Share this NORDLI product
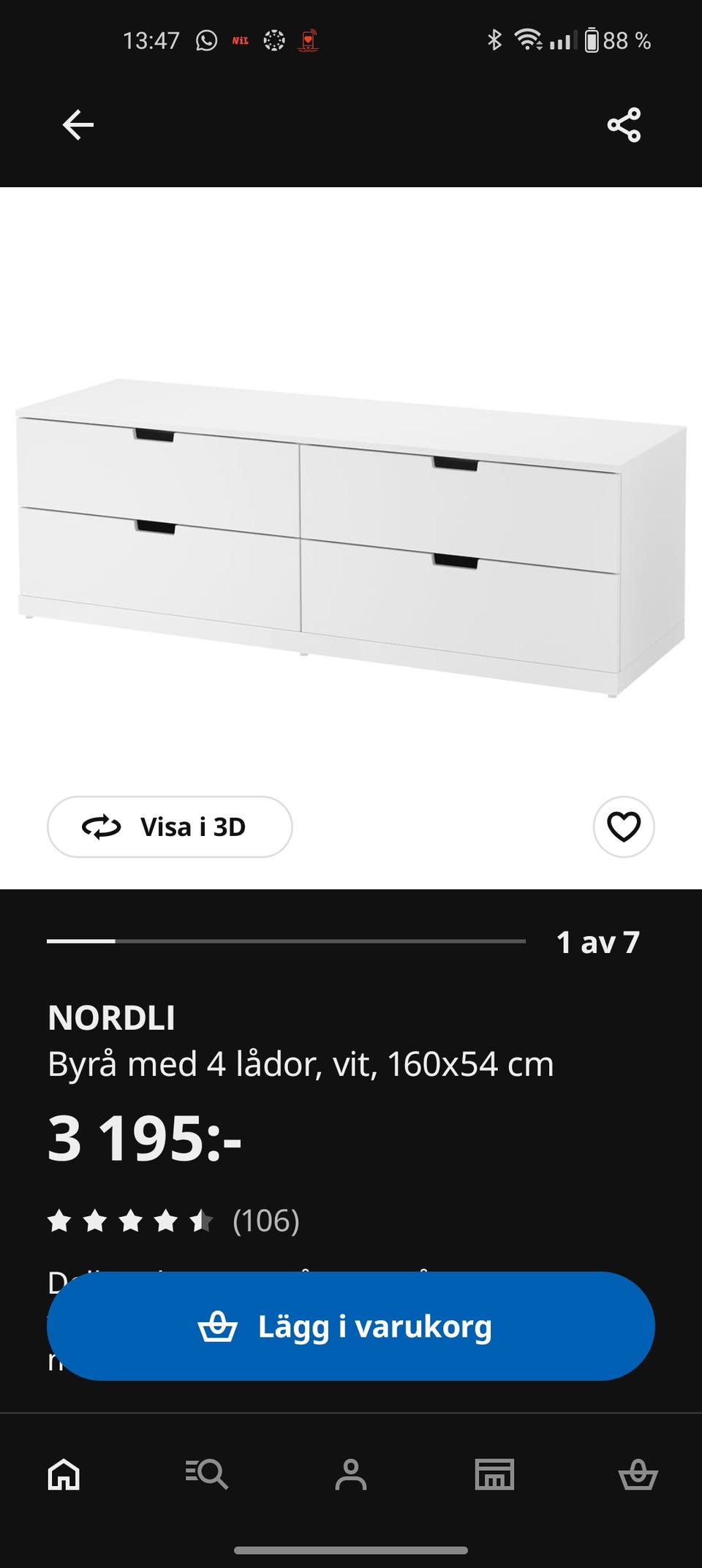Screen dimensions: 702x1568 (624, 125)
